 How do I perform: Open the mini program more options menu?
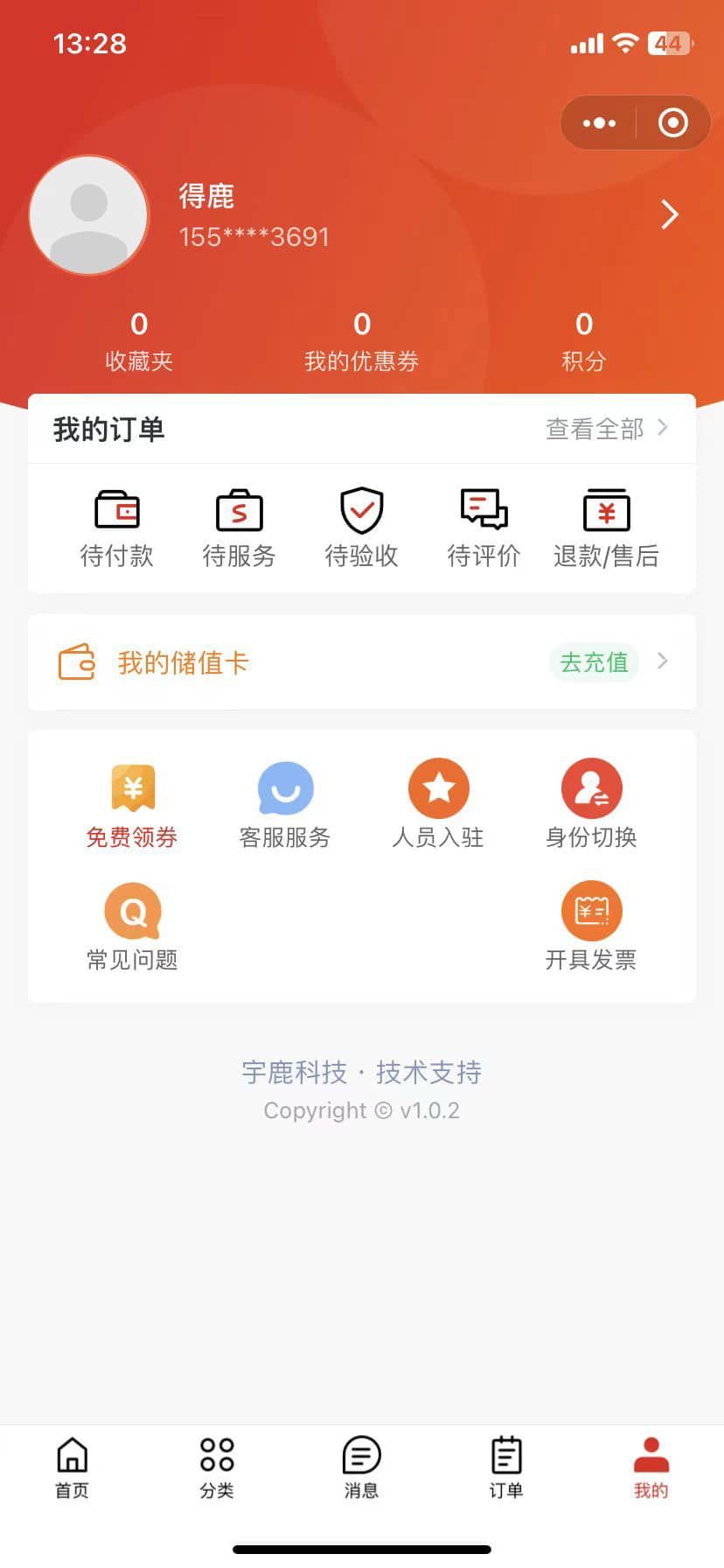click(x=599, y=123)
